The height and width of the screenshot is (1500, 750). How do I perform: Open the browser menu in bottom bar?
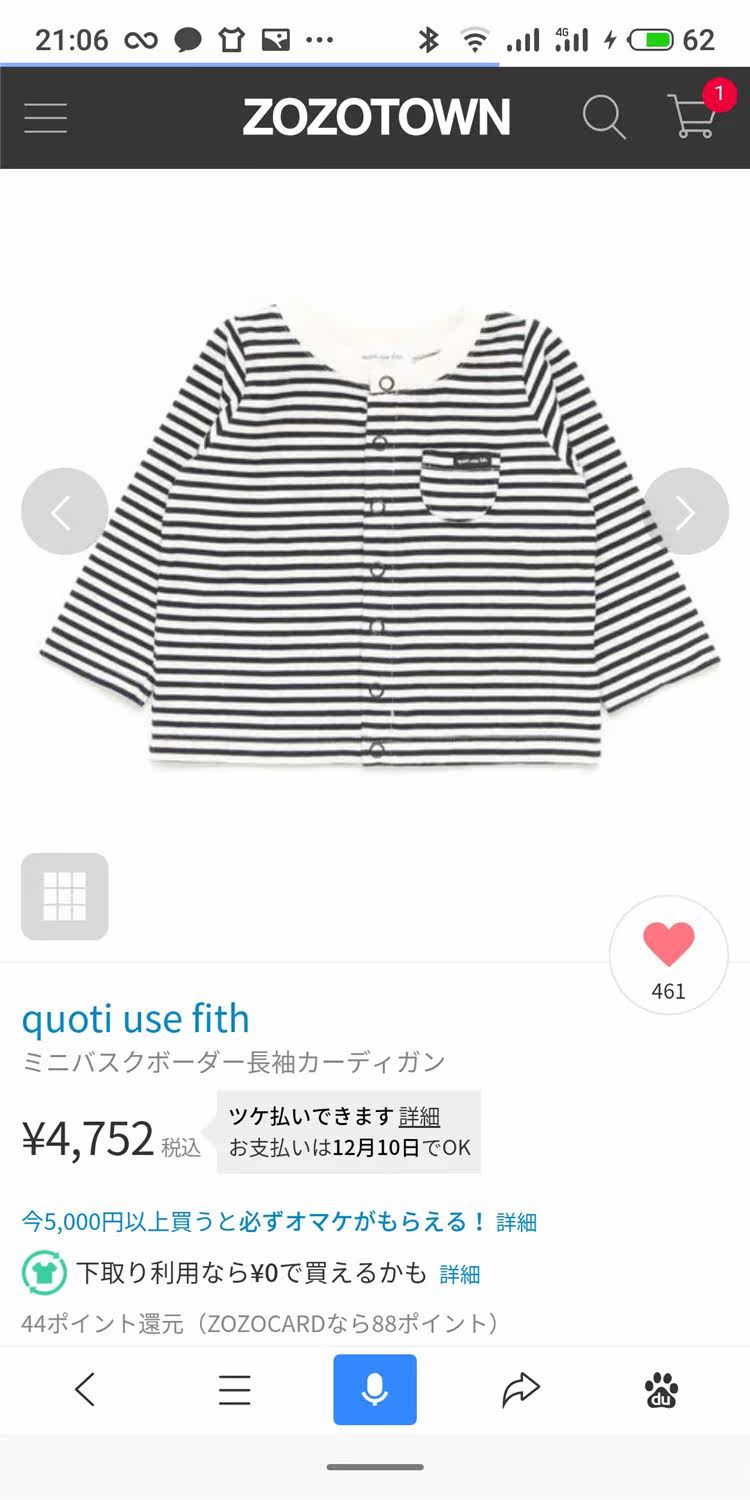235,1389
